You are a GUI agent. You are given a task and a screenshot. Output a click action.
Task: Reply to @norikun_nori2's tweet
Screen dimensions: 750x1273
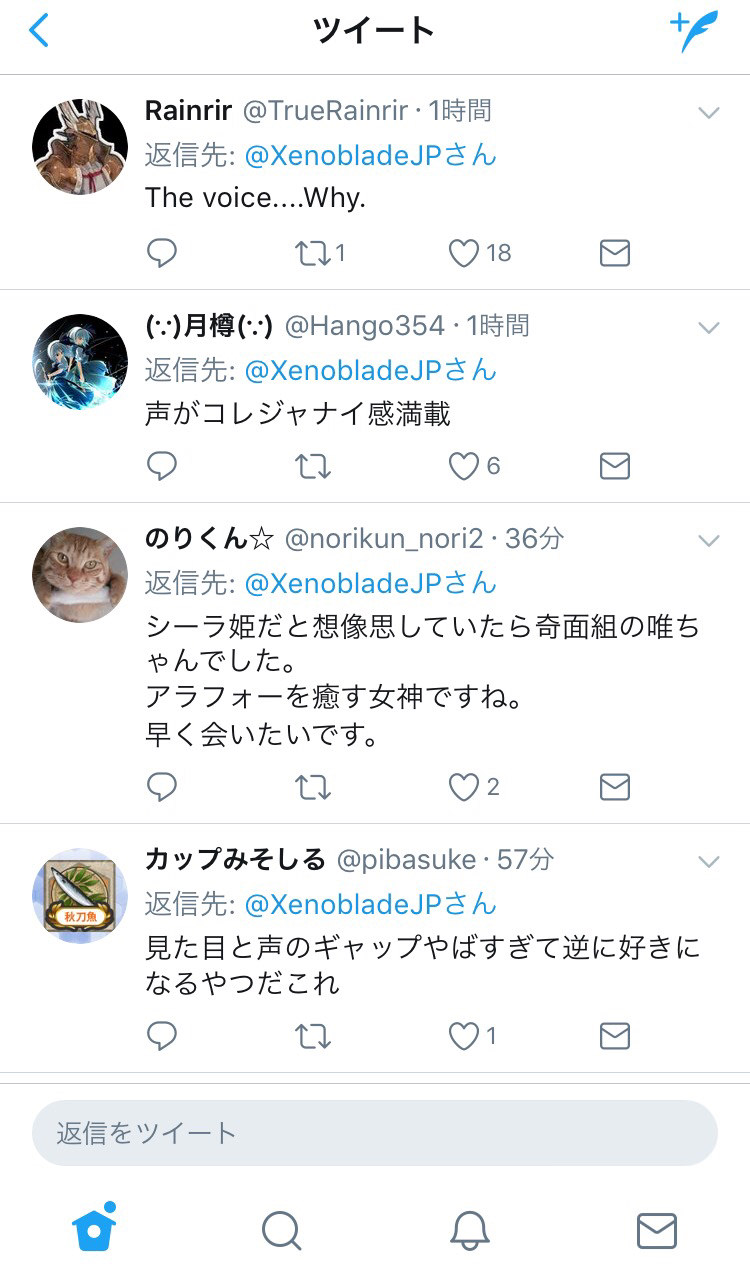[x=162, y=787]
